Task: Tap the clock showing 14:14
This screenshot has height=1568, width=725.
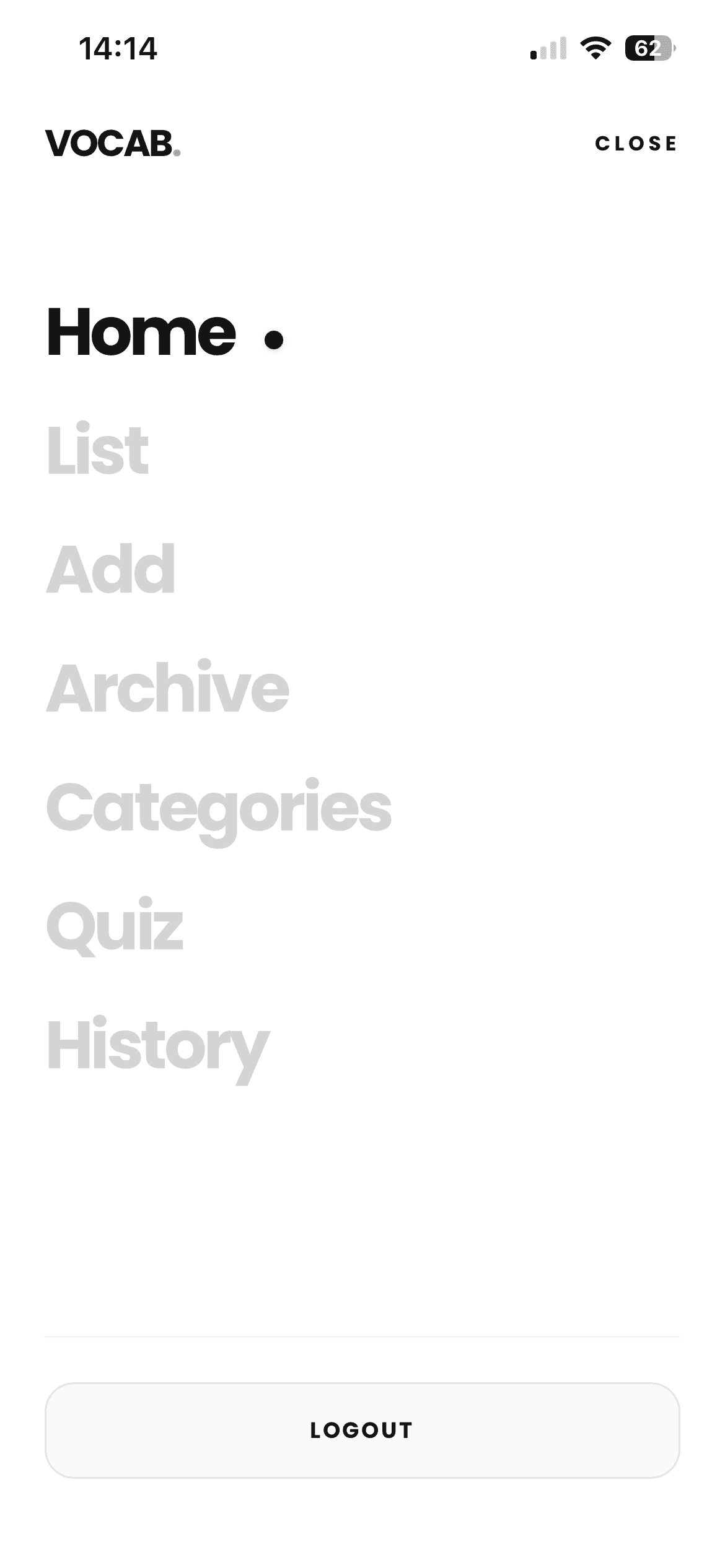Action: 116,48
